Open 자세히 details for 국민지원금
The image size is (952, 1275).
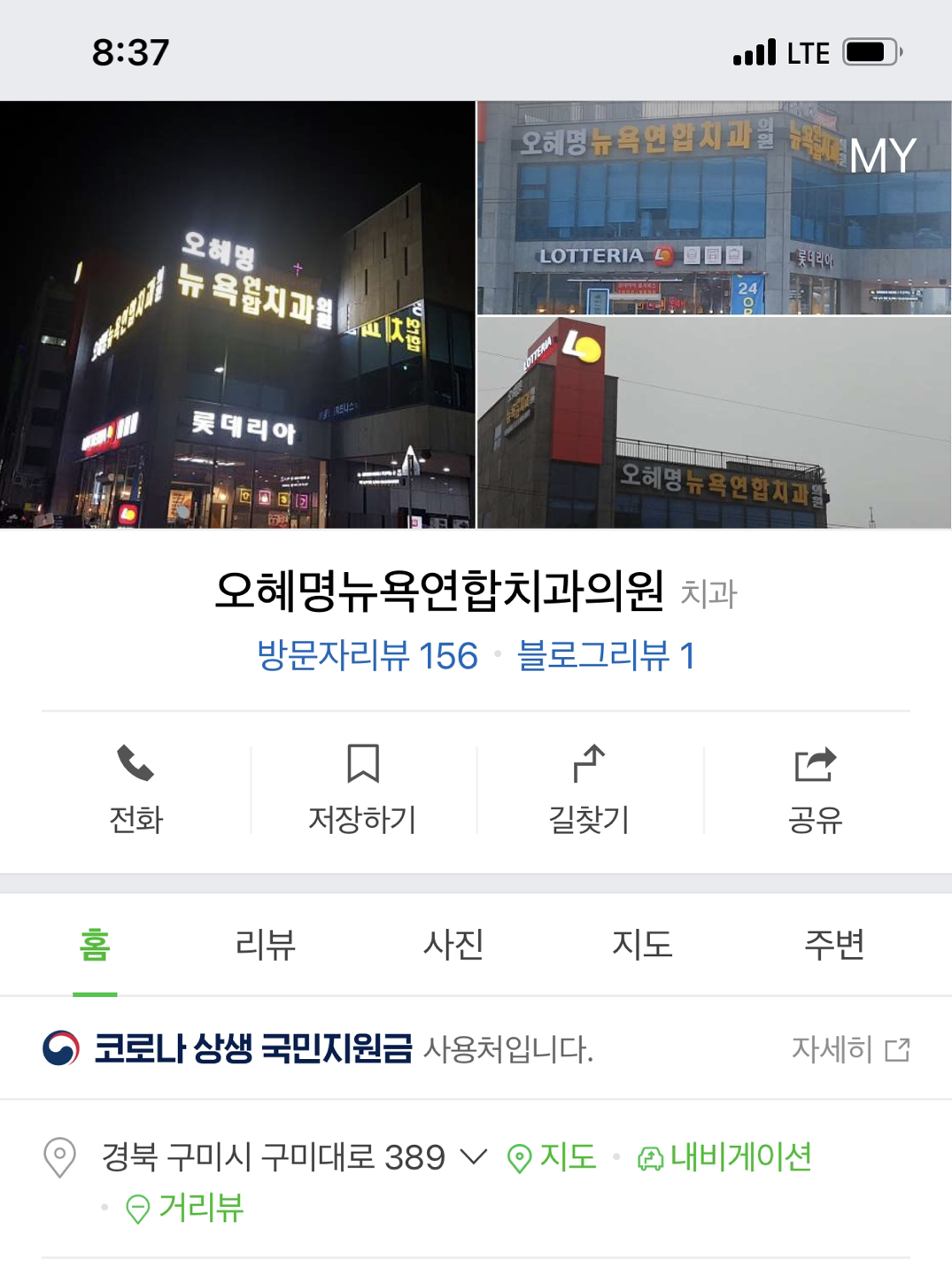pos(849,1049)
